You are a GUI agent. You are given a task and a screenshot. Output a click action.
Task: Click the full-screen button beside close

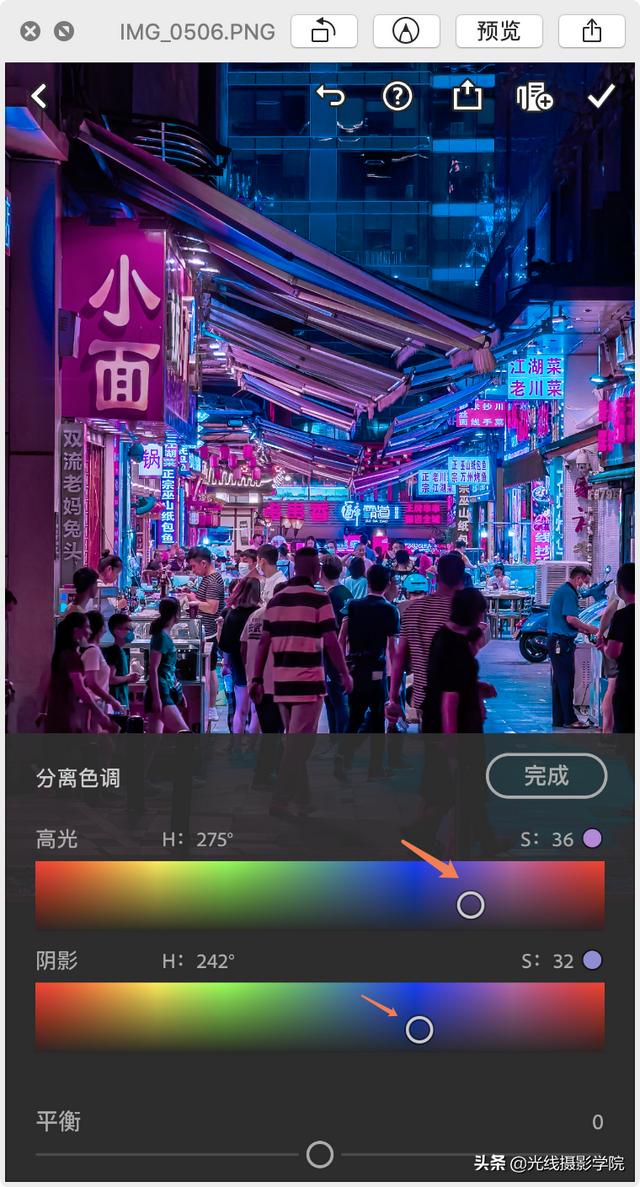(64, 32)
